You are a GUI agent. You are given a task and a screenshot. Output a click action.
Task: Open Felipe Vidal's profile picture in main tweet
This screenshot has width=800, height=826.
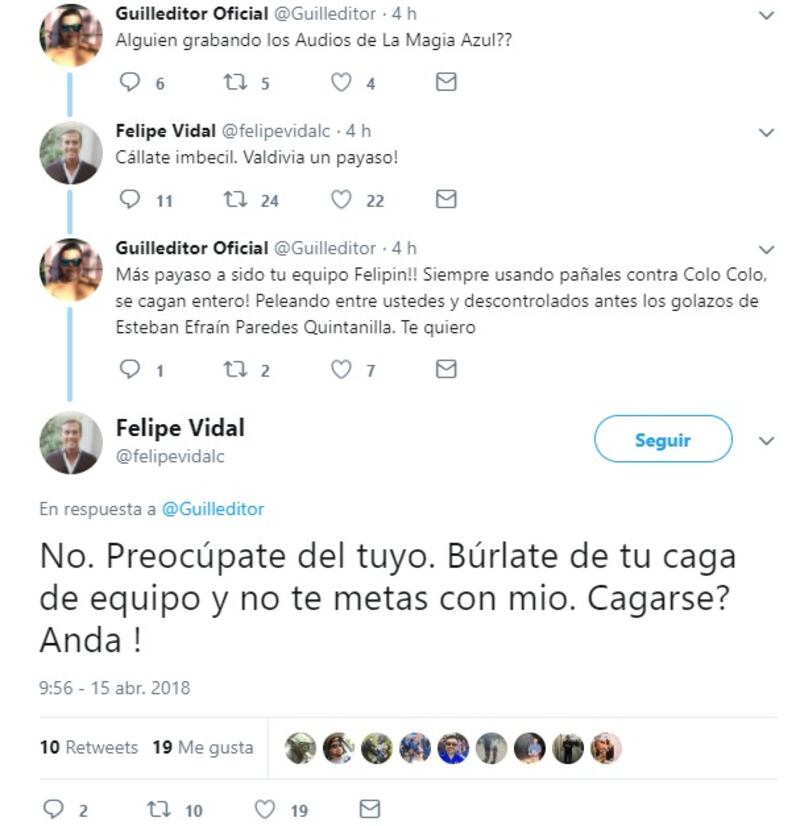click(70, 442)
